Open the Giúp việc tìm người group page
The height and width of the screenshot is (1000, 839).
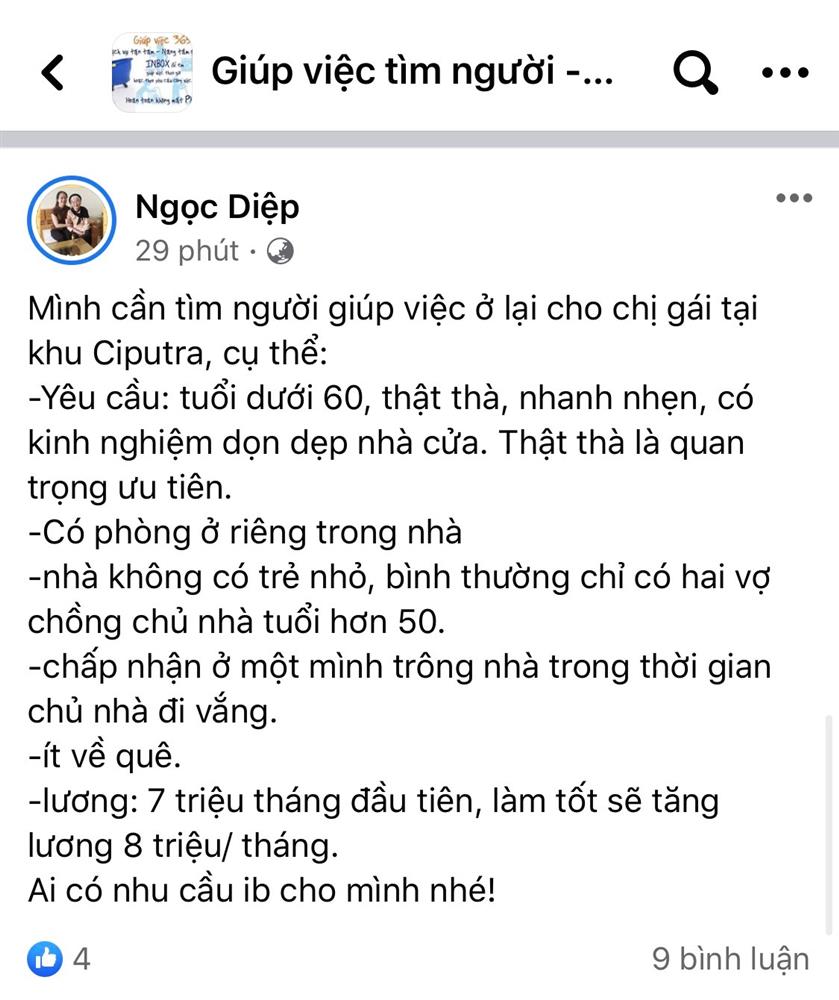(x=418, y=72)
